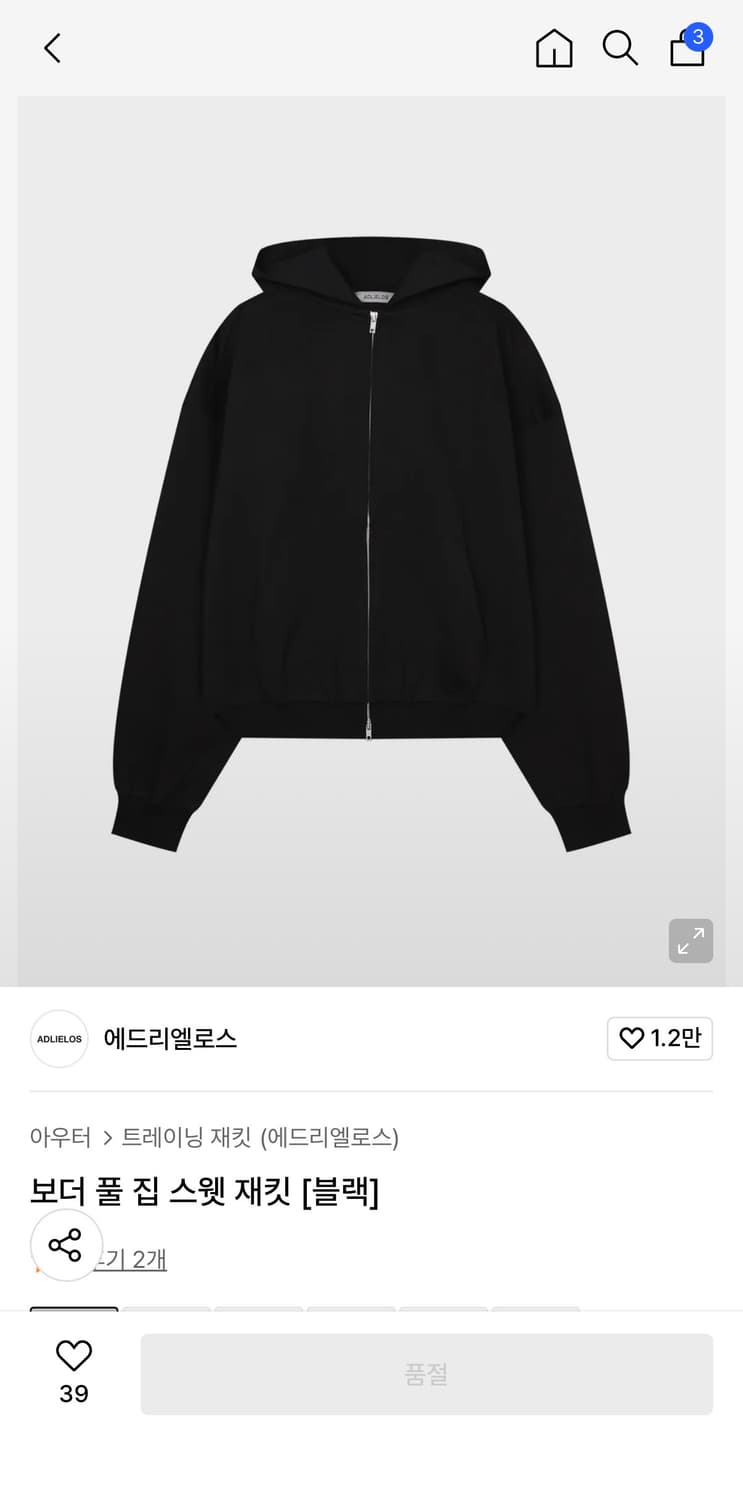Go to the homepage via the house icon

click(554, 47)
